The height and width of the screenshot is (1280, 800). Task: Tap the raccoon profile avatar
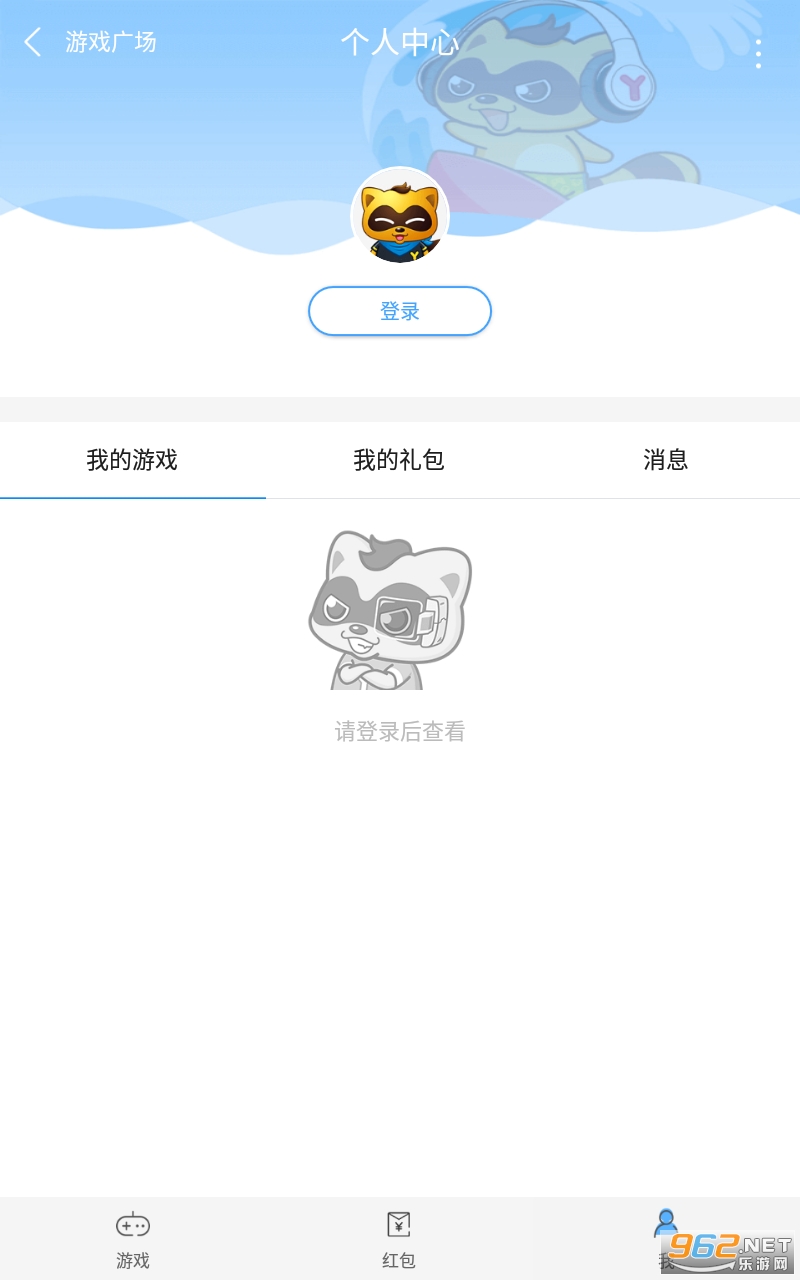[400, 217]
